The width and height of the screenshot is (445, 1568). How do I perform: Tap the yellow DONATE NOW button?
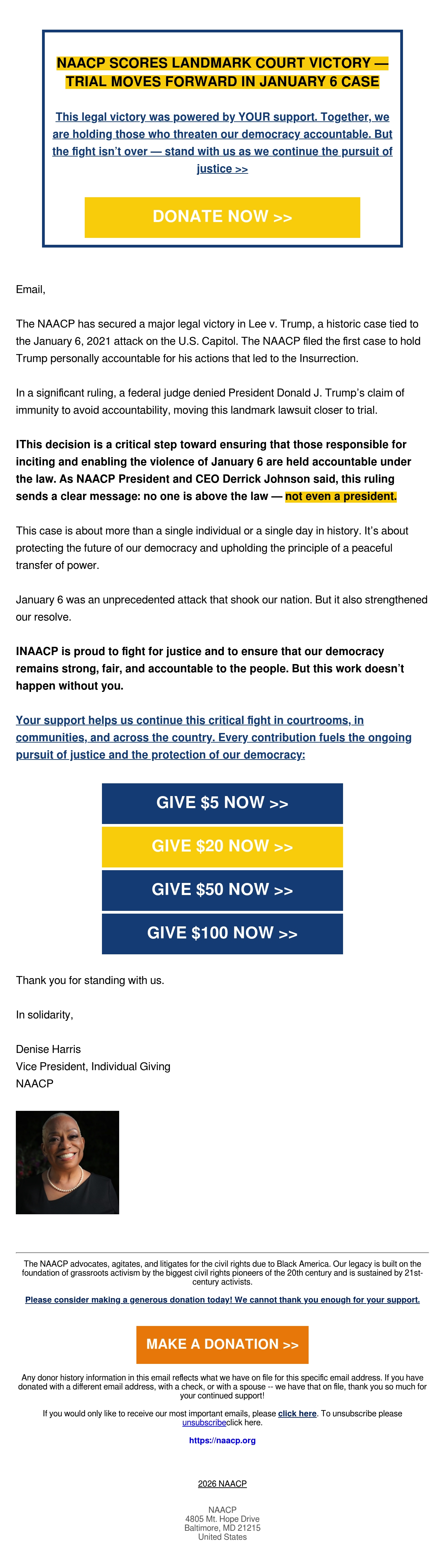pos(222,217)
